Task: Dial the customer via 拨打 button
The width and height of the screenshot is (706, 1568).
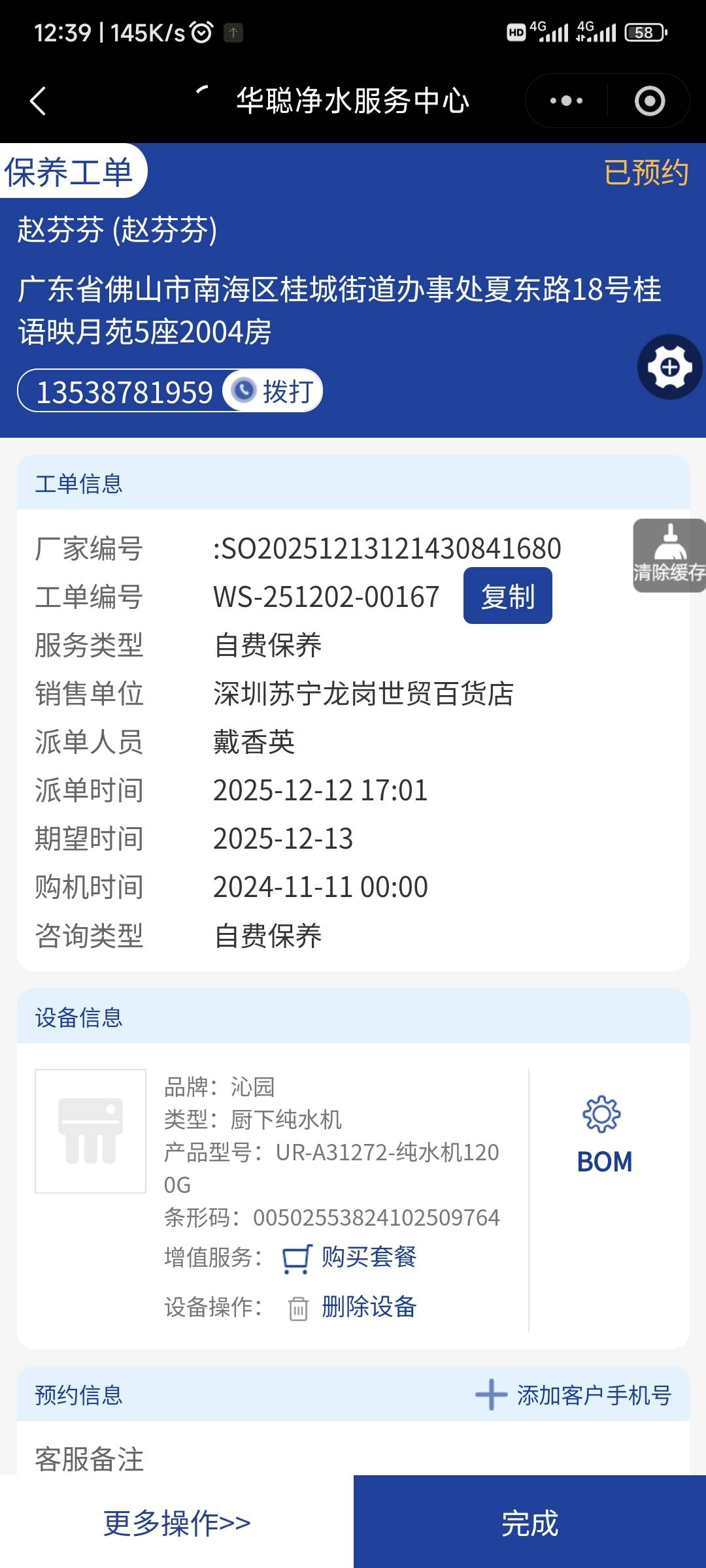Action: (x=275, y=391)
